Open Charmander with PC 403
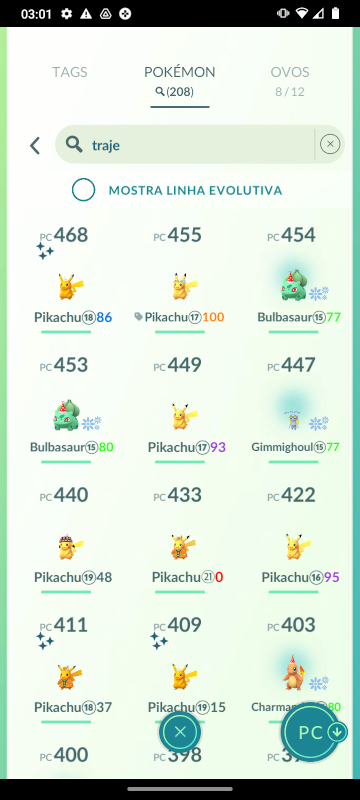The image size is (360, 800). coord(294,670)
